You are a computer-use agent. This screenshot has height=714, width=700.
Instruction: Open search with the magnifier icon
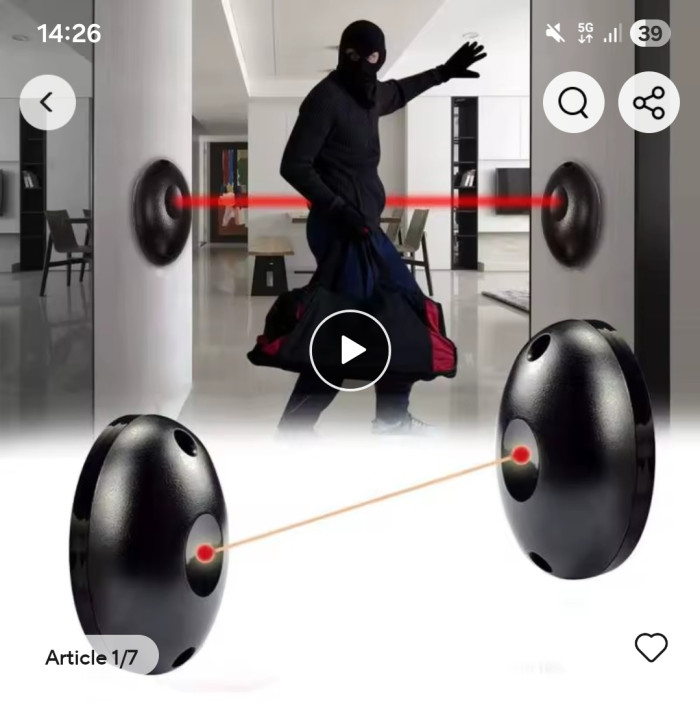click(573, 102)
